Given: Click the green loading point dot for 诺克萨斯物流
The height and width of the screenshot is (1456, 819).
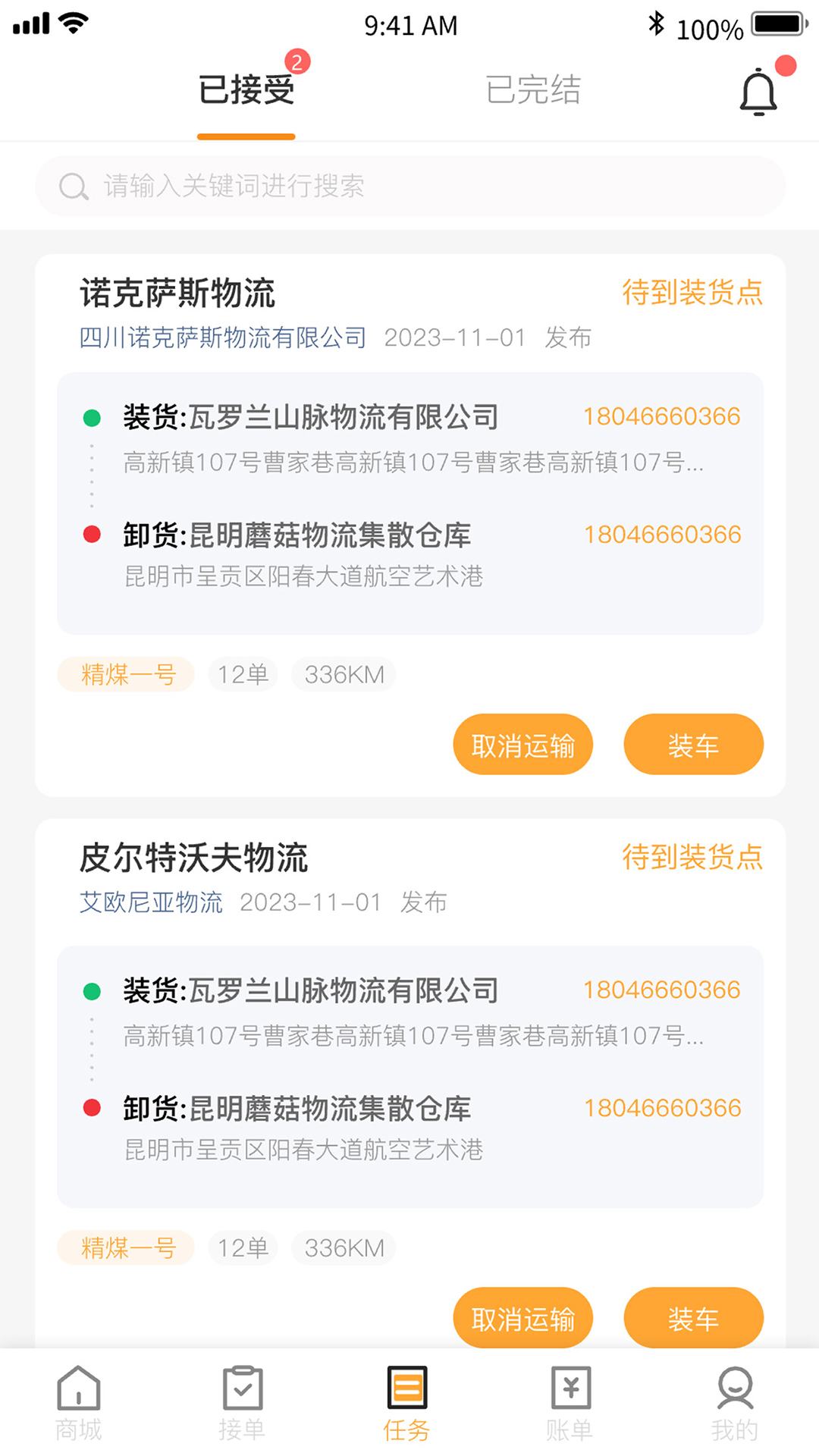Looking at the screenshot, I should pyautogui.click(x=93, y=416).
